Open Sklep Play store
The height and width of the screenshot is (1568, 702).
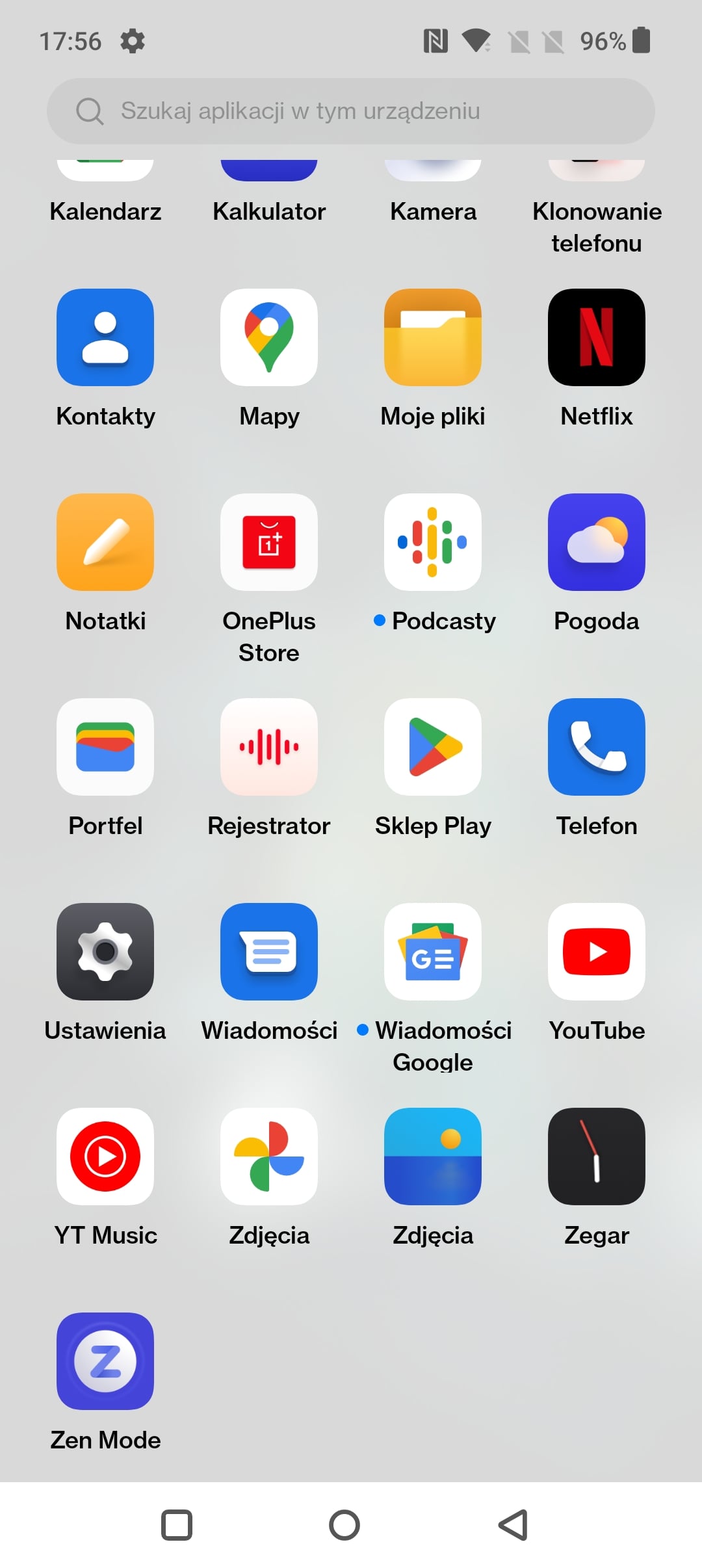coord(433,747)
